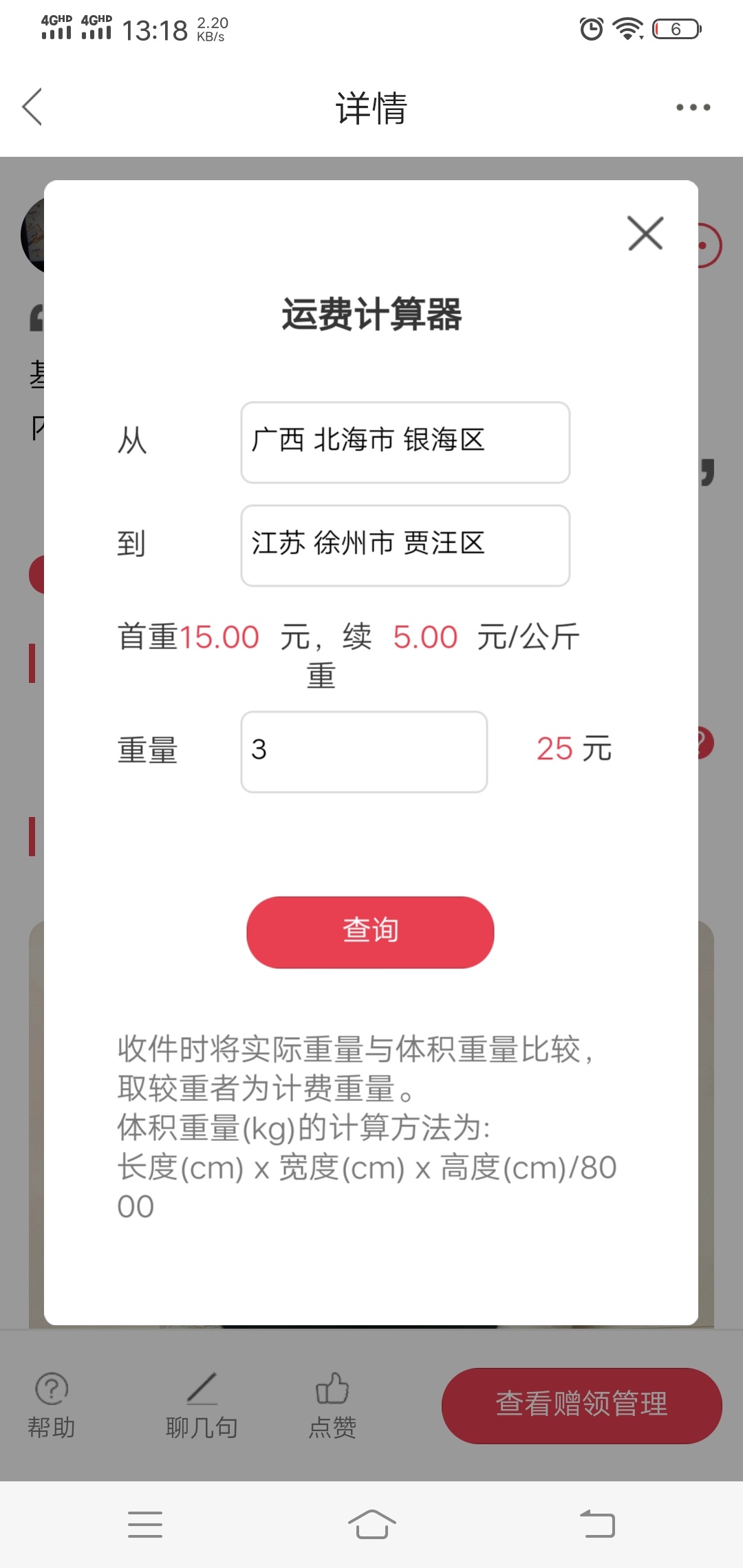Image resolution: width=743 pixels, height=1568 pixels.
Task: Close the 运费计算器 dialog
Action: (x=645, y=233)
